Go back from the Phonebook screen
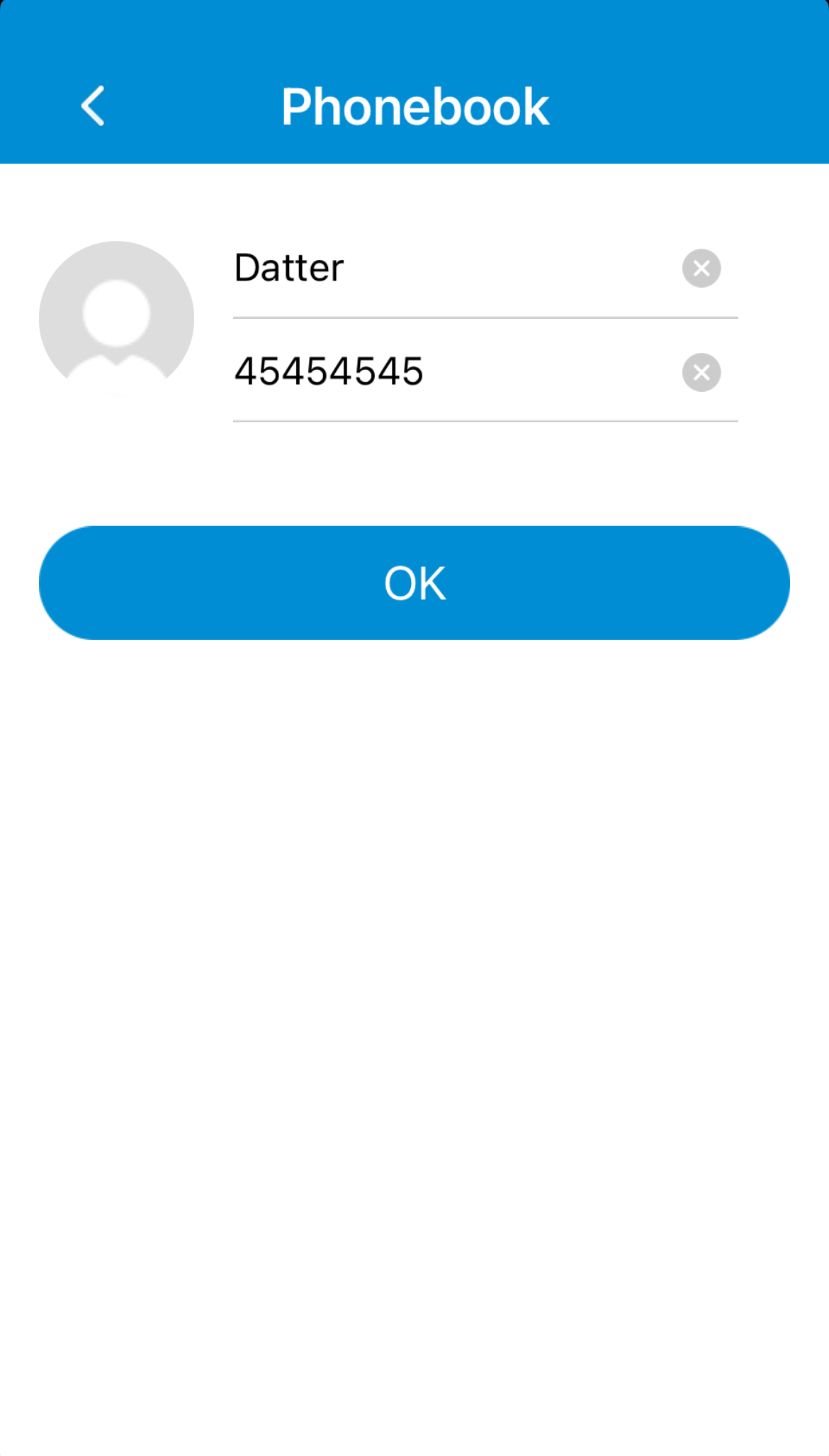This screenshot has height=1456, width=829. coord(93,106)
